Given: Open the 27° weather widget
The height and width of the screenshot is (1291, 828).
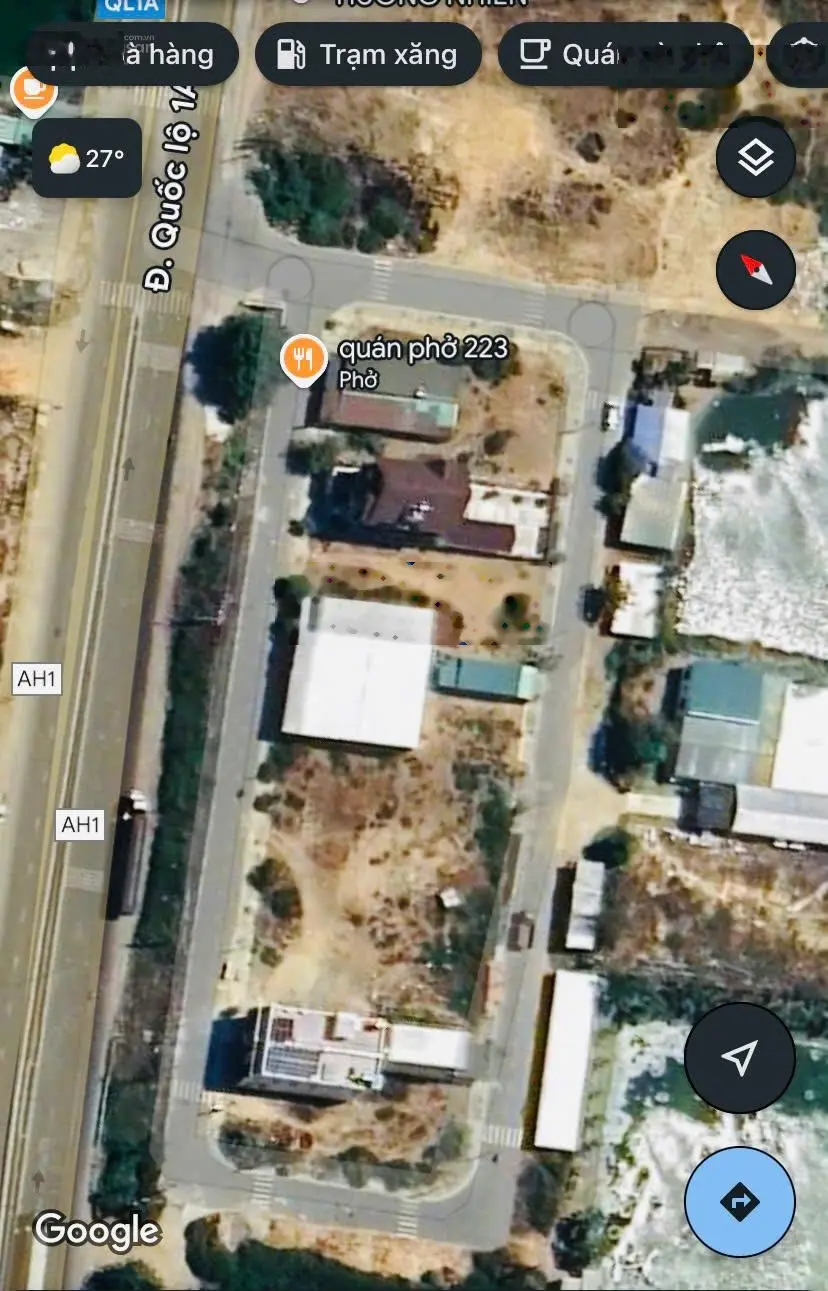Looking at the screenshot, I should (87, 158).
